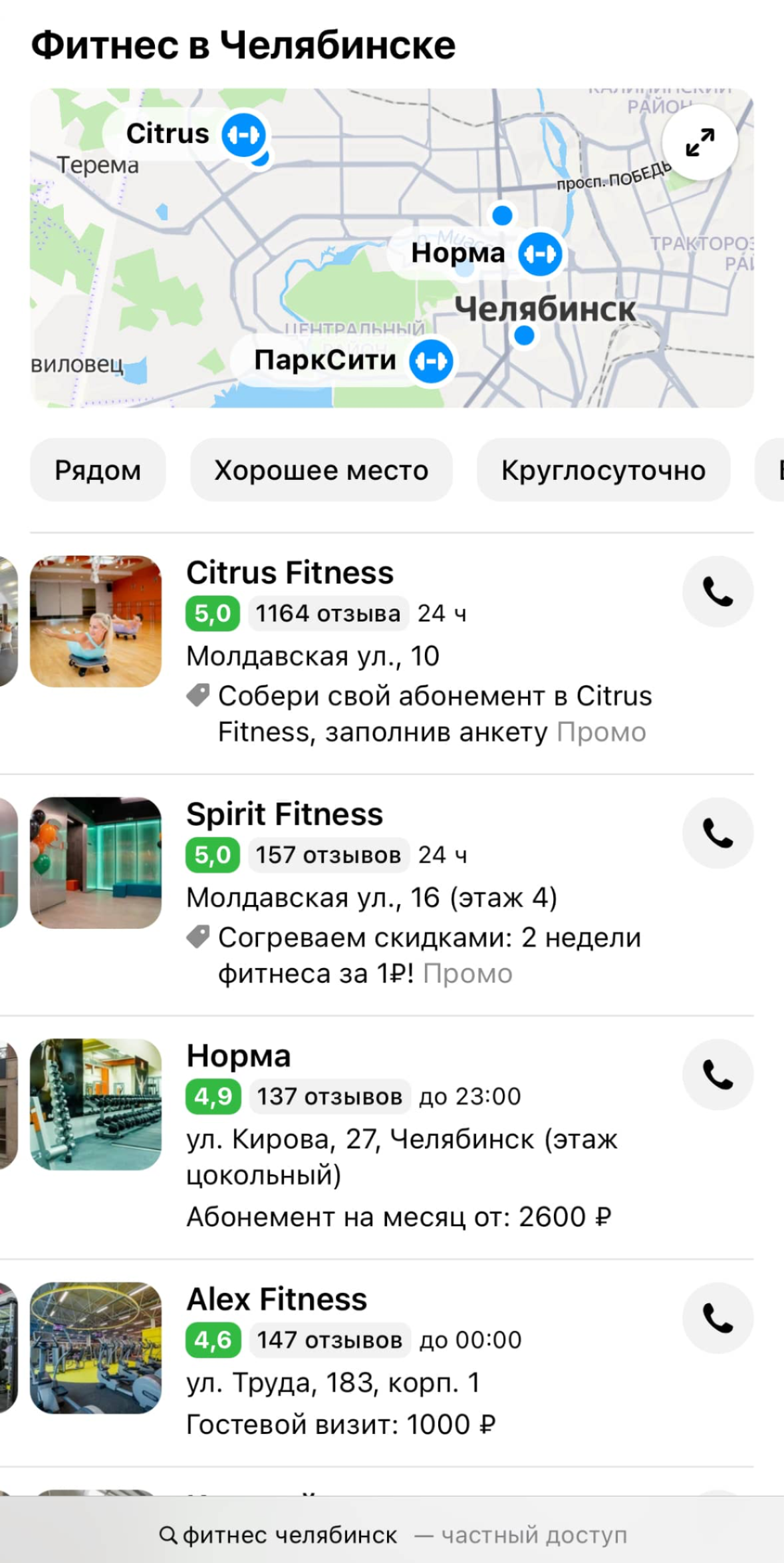The height and width of the screenshot is (1563, 784).
Task: Call Citrus Fitness
Action: coord(718,592)
